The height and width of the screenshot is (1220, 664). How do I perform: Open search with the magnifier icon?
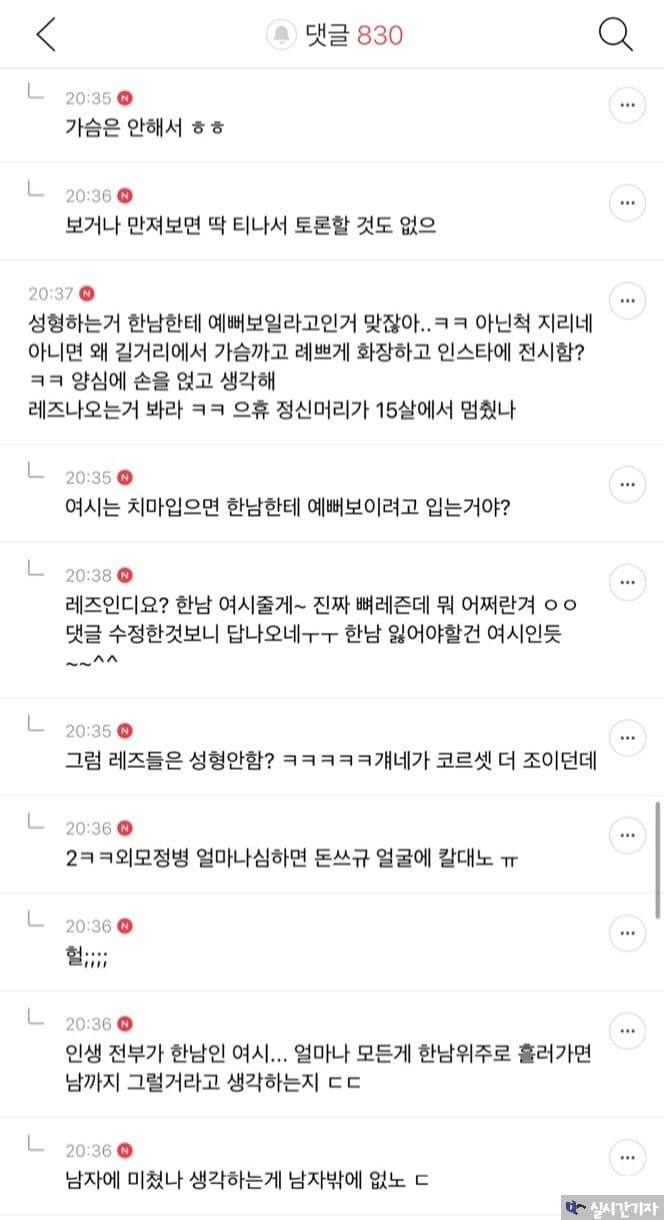point(615,35)
